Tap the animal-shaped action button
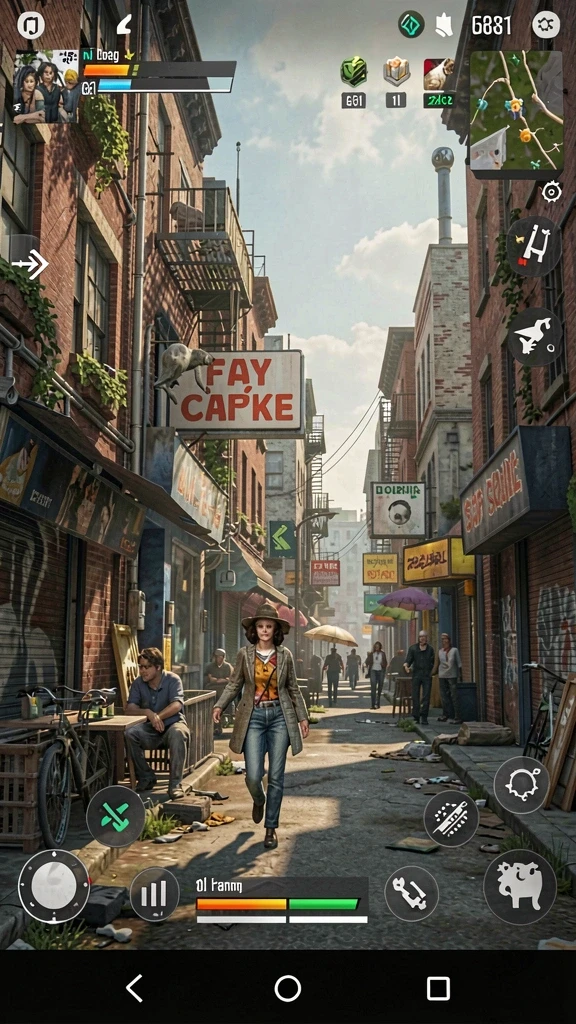The height and width of the screenshot is (1024, 576). tap(520, 888)
